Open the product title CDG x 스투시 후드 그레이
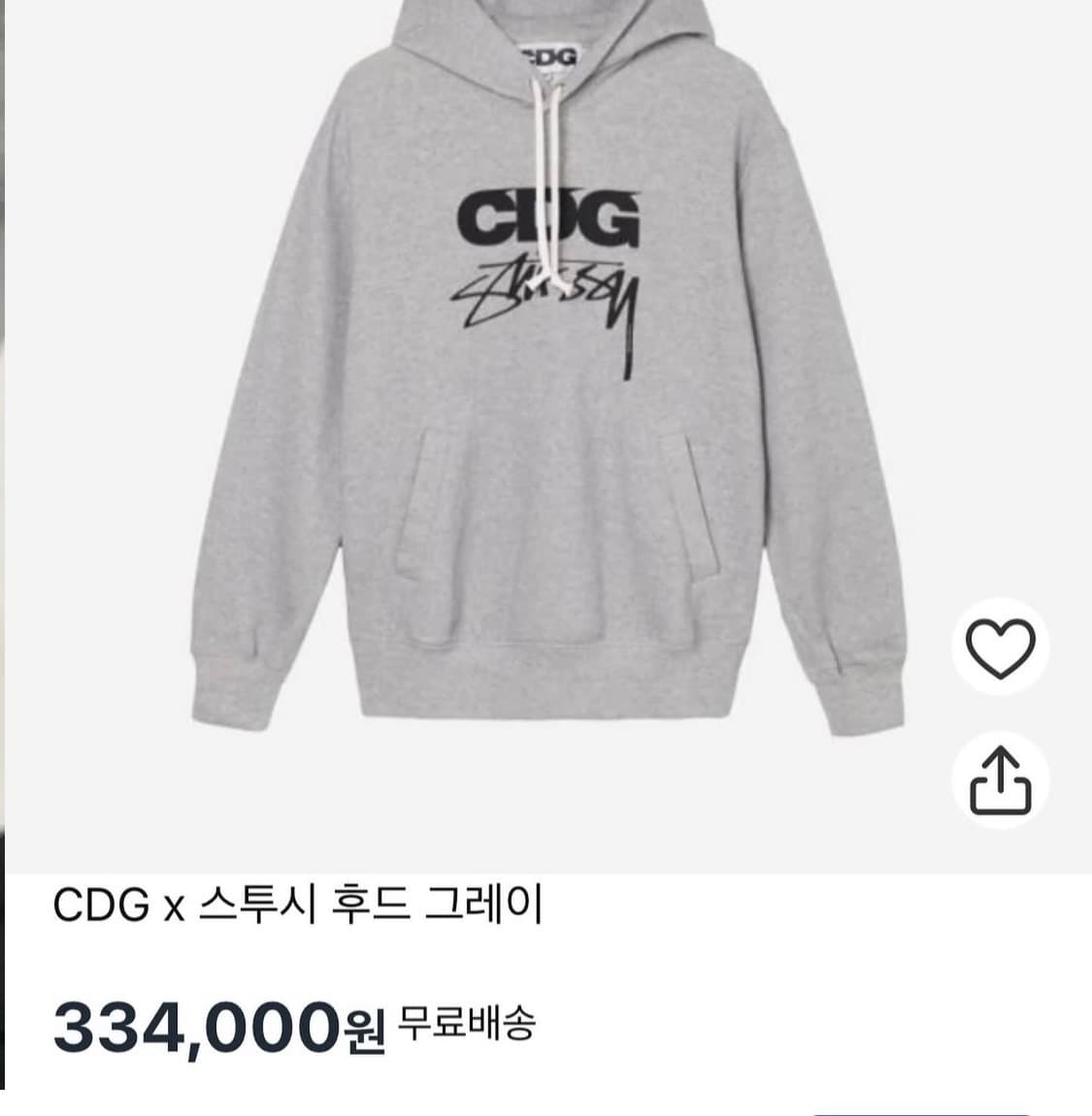 (301, 904)
